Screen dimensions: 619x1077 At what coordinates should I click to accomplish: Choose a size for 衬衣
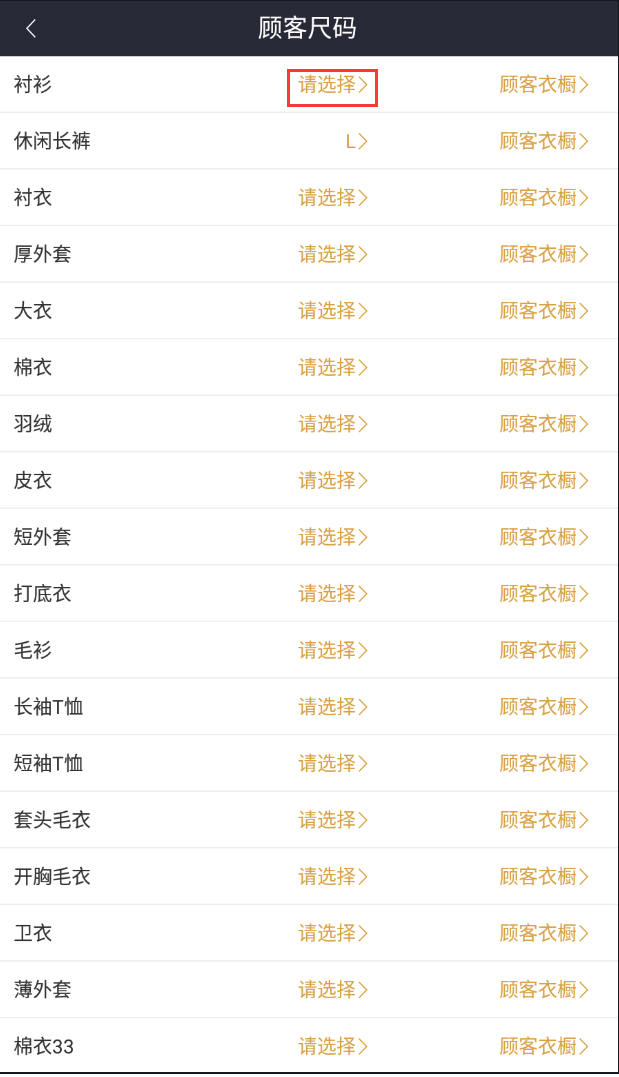pos(333,198)
